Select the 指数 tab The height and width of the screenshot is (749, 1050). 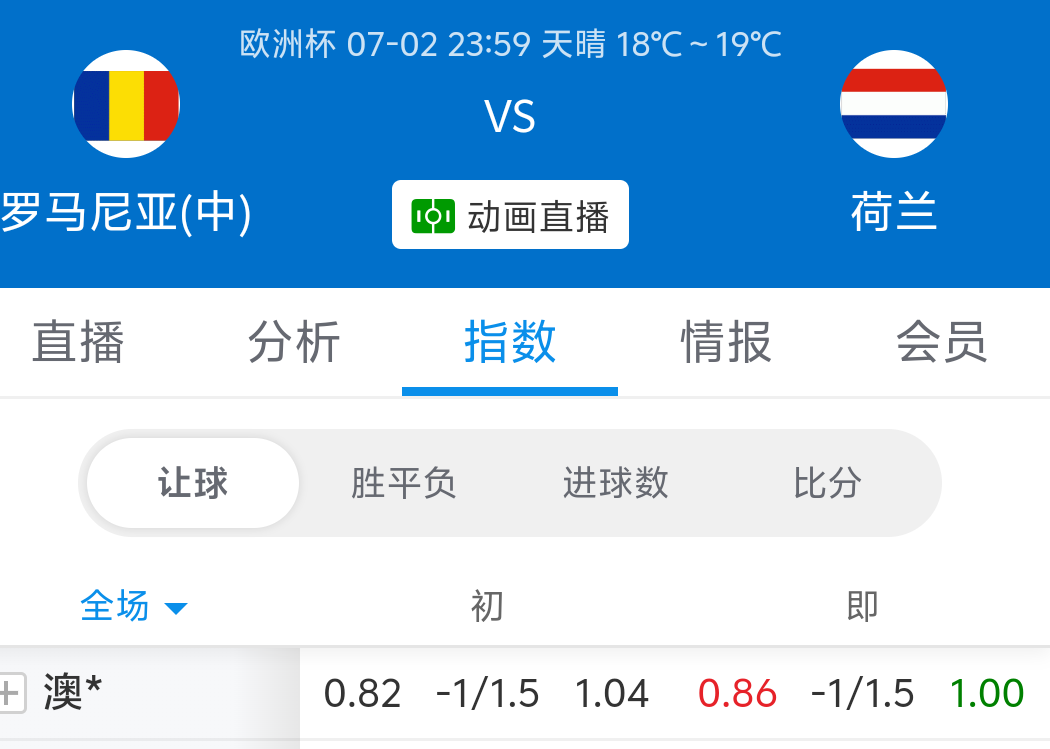tap(510, 343)
